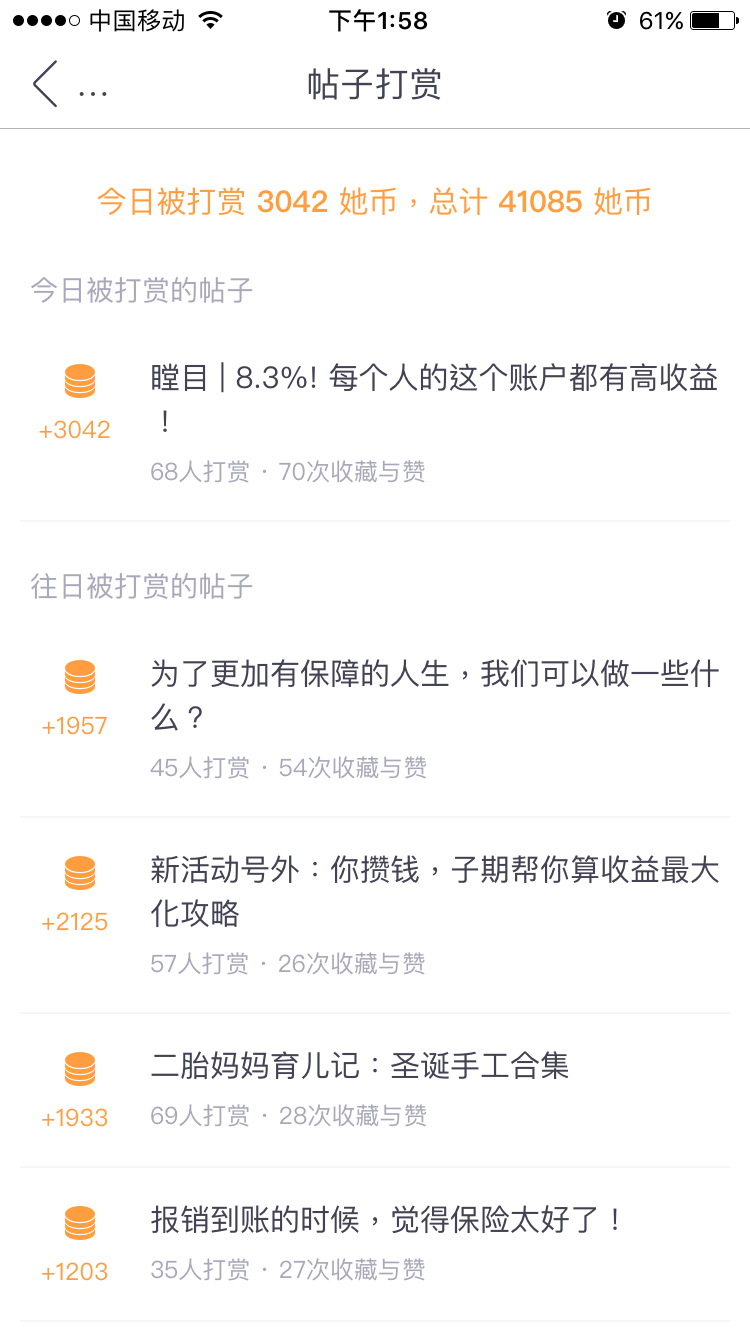Open the post 二胎妈妈育儿记：圣诞手工合集
This screenshot has width=750, height=1334.
click(x=375, y=1090)
